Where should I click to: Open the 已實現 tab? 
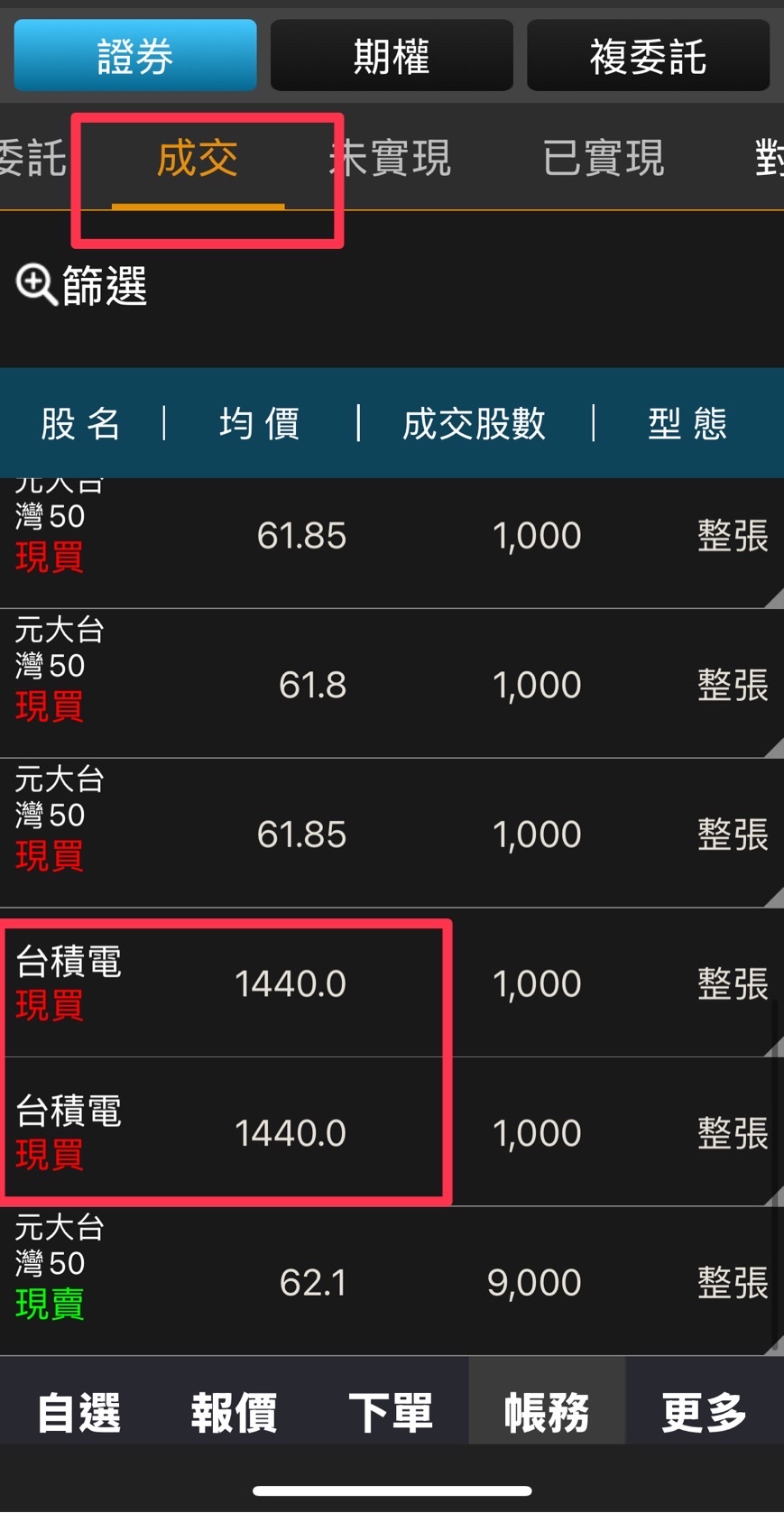click(x=603, y=160)
